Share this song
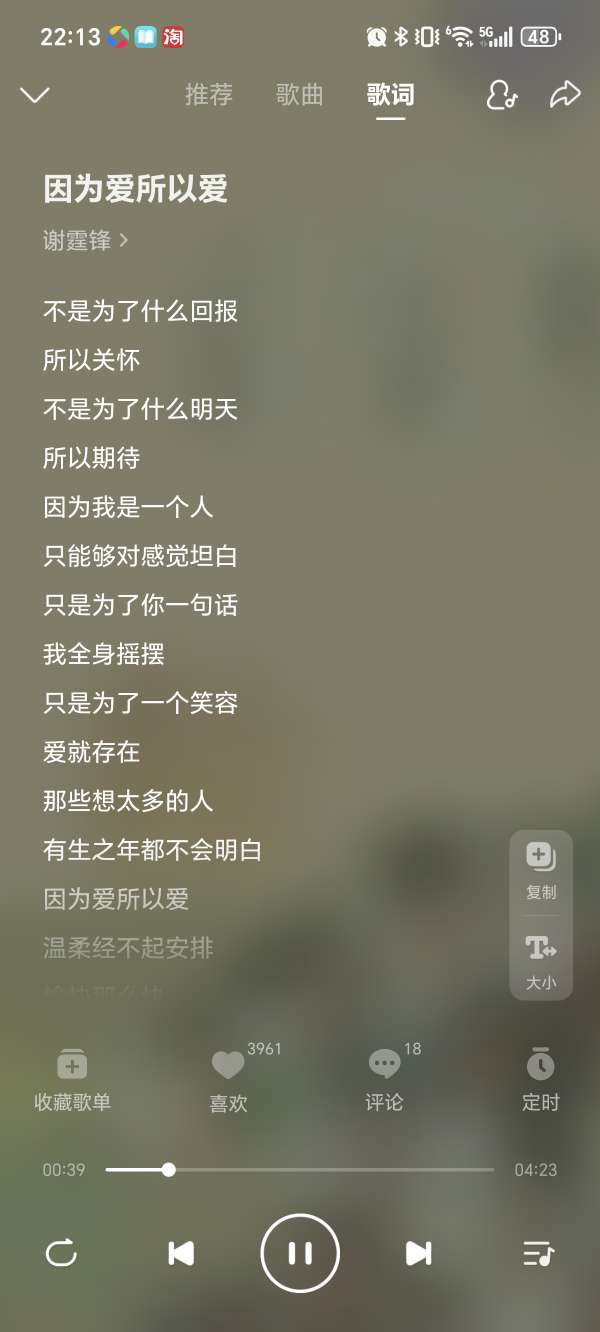This screenshot has width=600, height=1332. tap(565, 95)
